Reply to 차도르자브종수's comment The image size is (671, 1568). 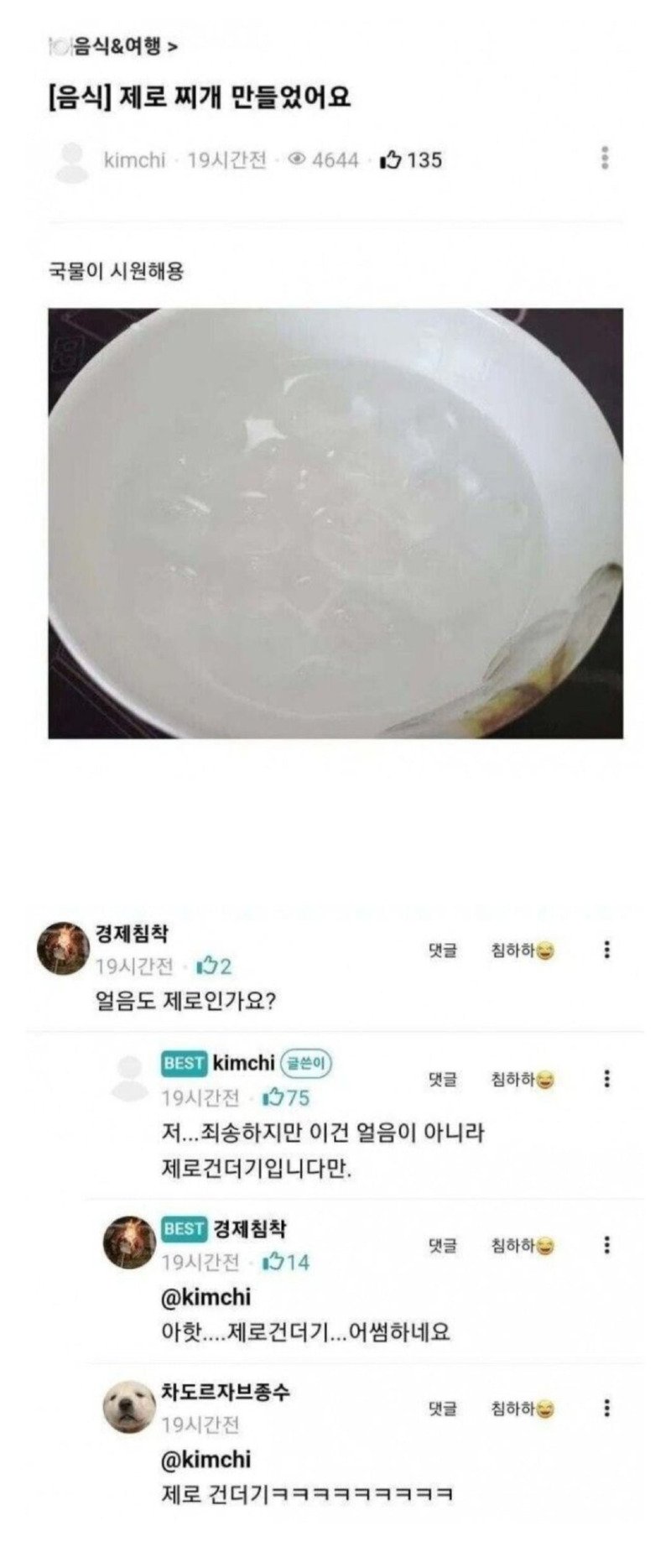tap(442, 1408)
